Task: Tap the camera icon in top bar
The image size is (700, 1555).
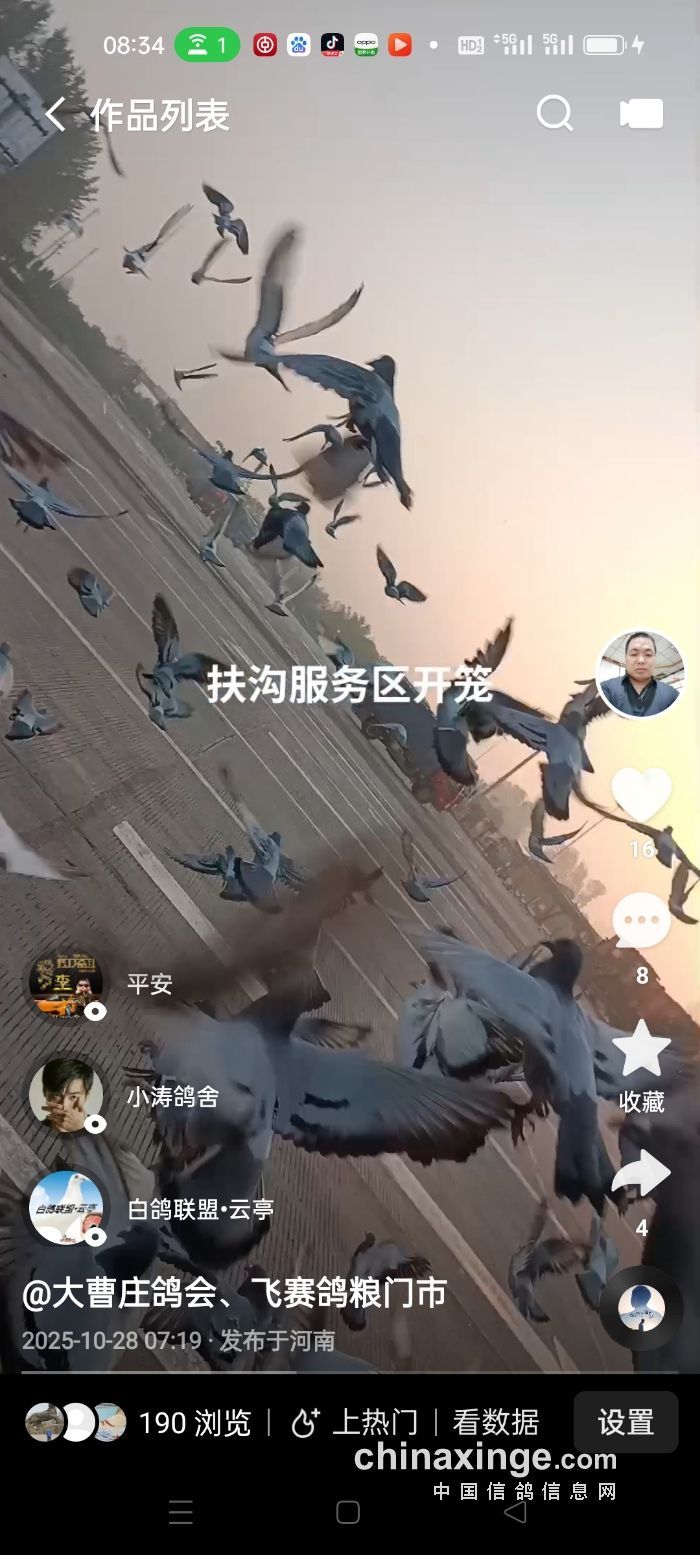Action: point(641,114)
